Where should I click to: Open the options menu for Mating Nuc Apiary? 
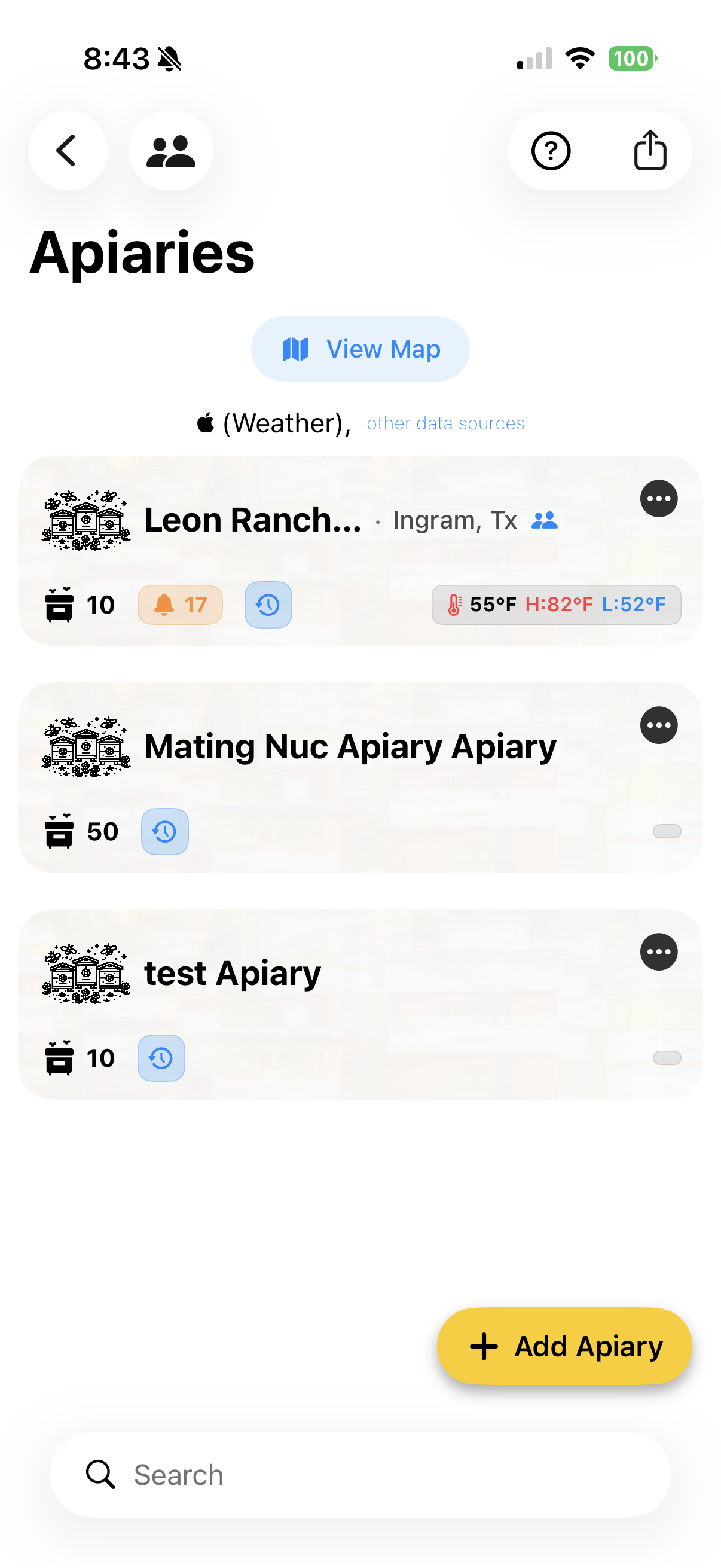(659, 725)
